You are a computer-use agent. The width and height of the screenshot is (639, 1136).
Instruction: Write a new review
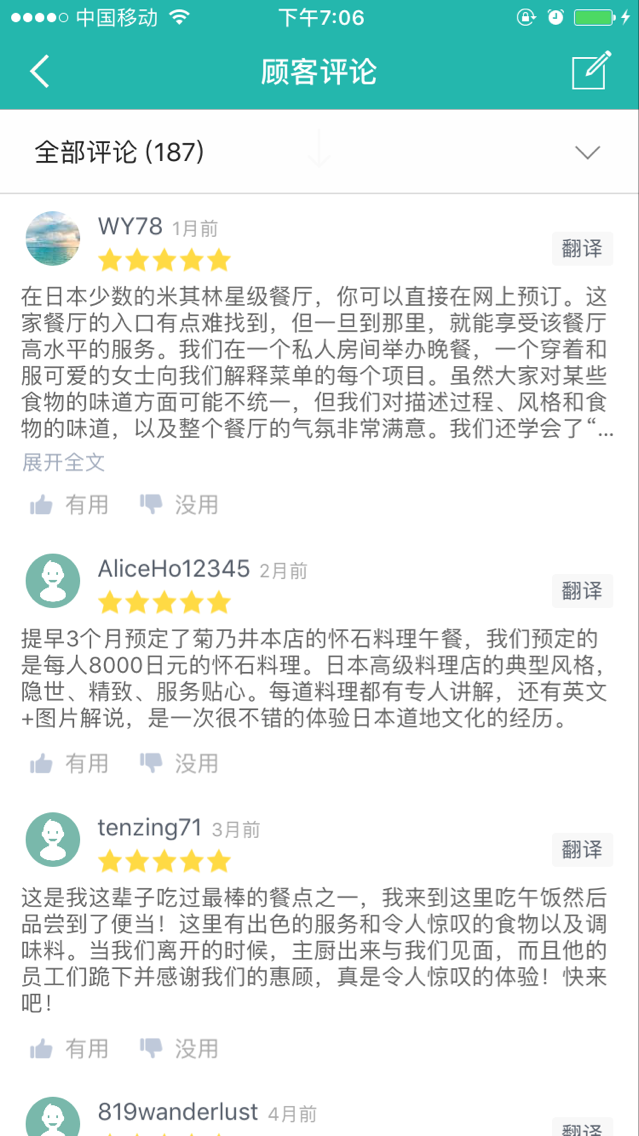click(590, 72)
